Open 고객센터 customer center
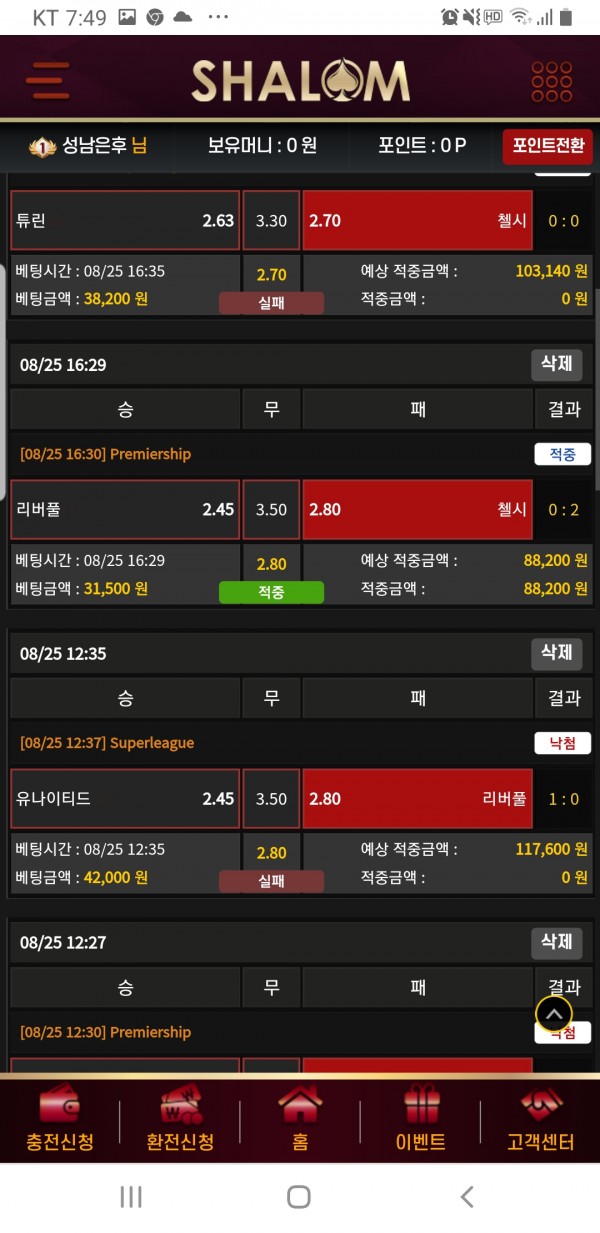600x1233 pixels. 541,1118
